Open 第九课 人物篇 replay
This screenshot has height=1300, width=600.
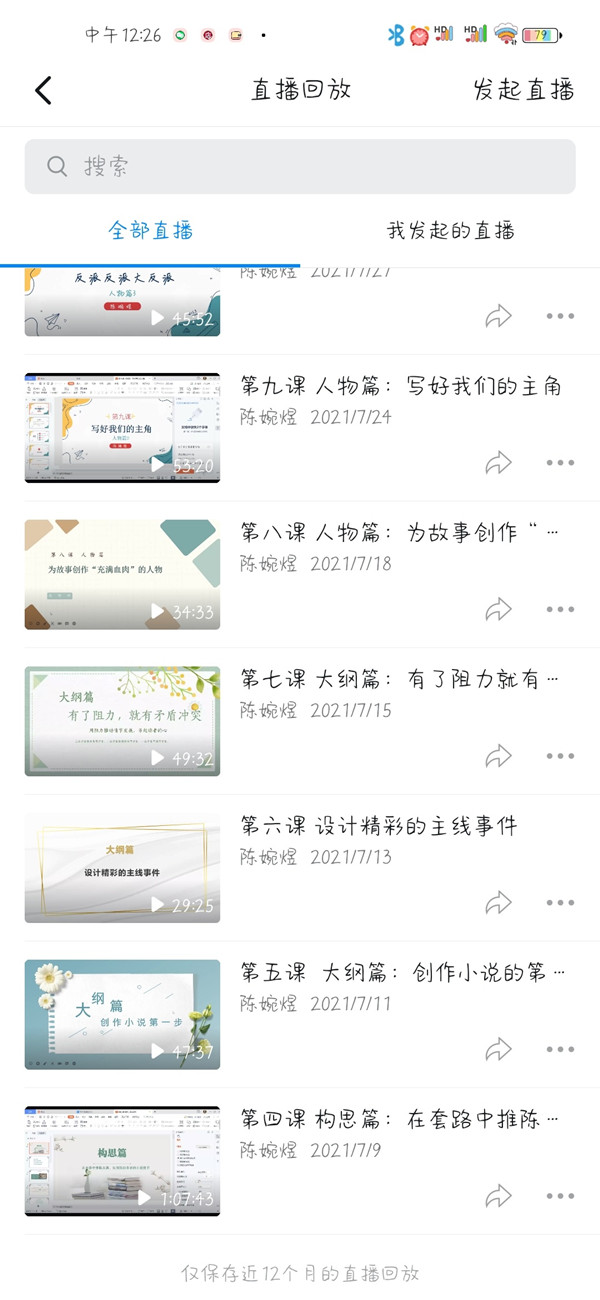coord(401,387)
